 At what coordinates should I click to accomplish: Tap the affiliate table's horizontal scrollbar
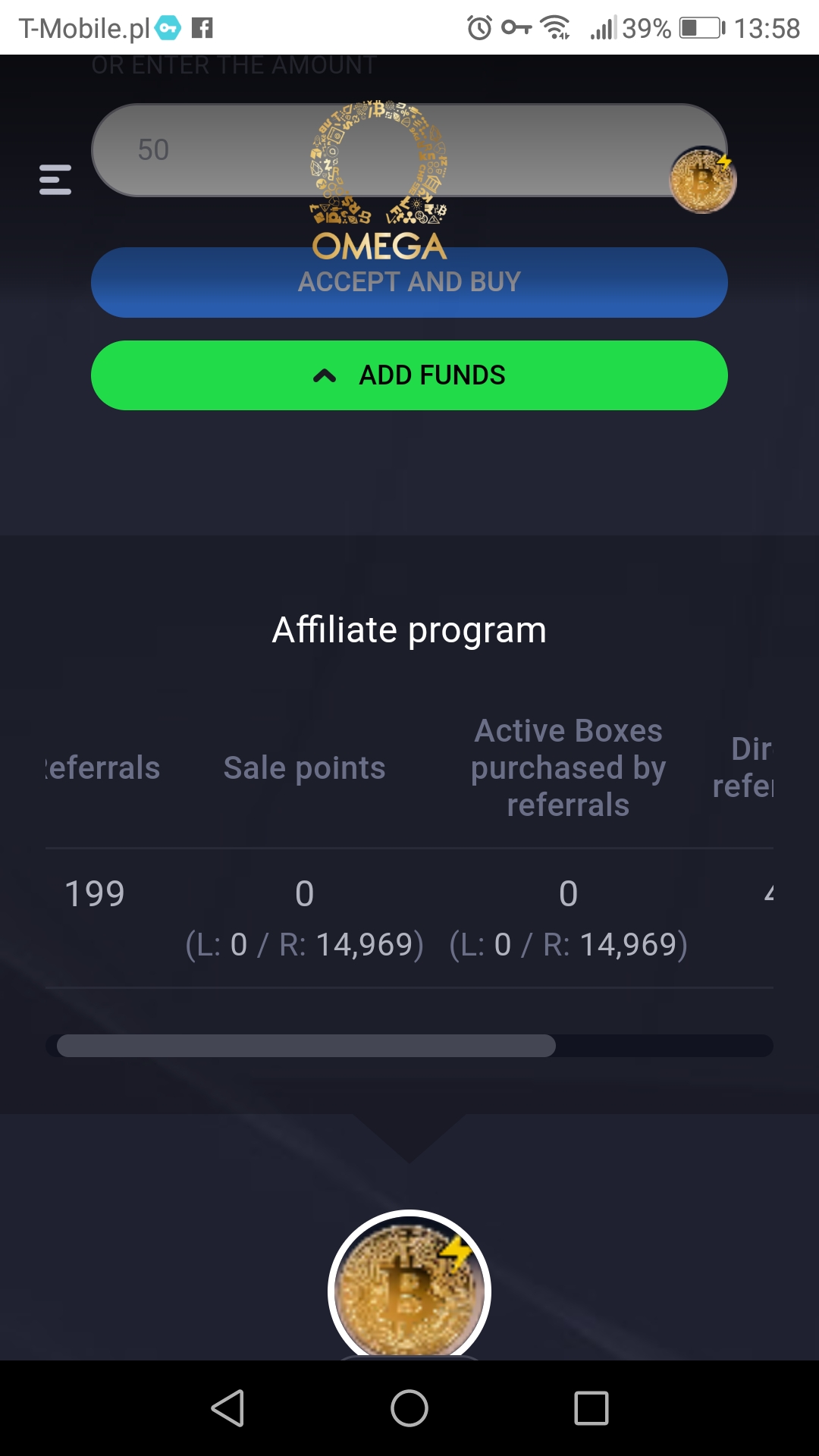[409, 1046]
